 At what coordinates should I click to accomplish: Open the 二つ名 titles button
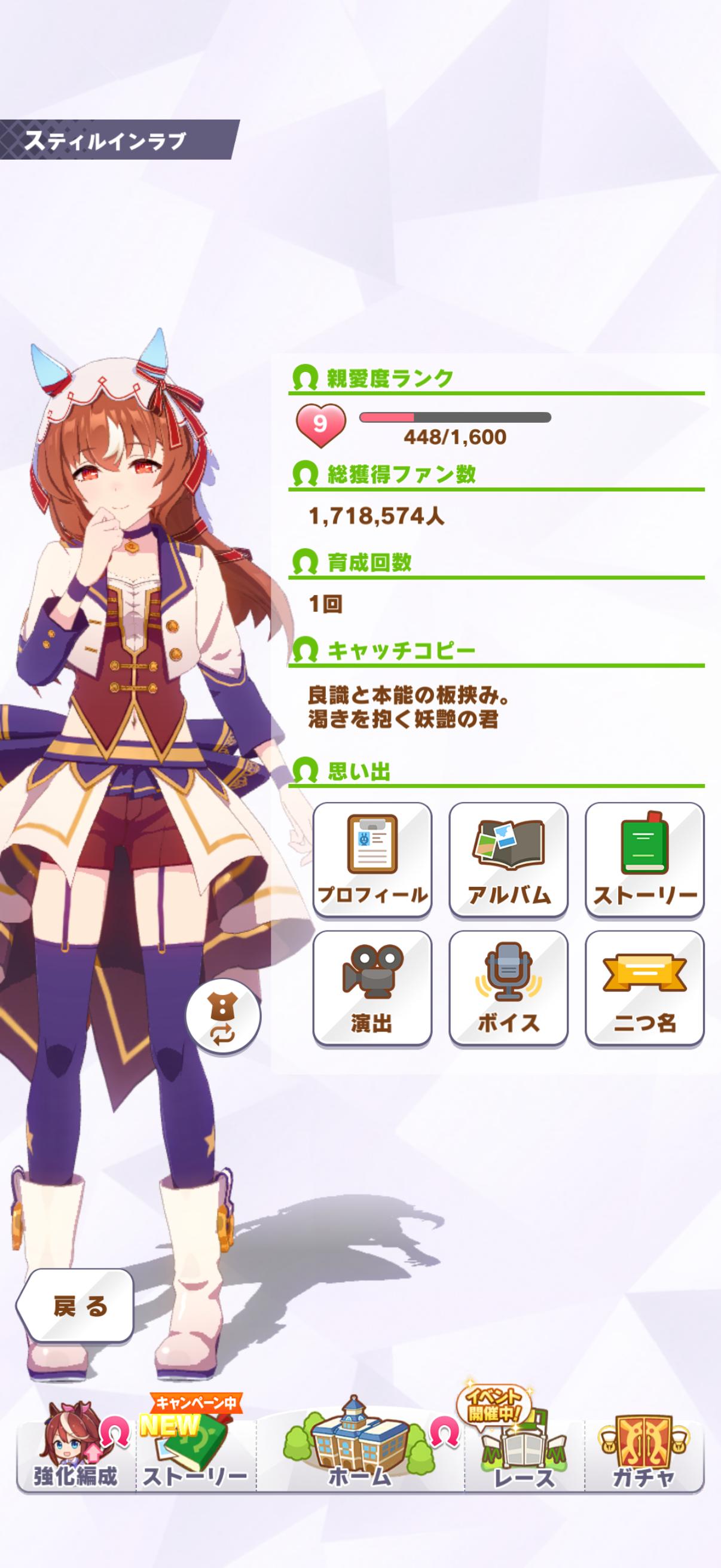(644, 987)
